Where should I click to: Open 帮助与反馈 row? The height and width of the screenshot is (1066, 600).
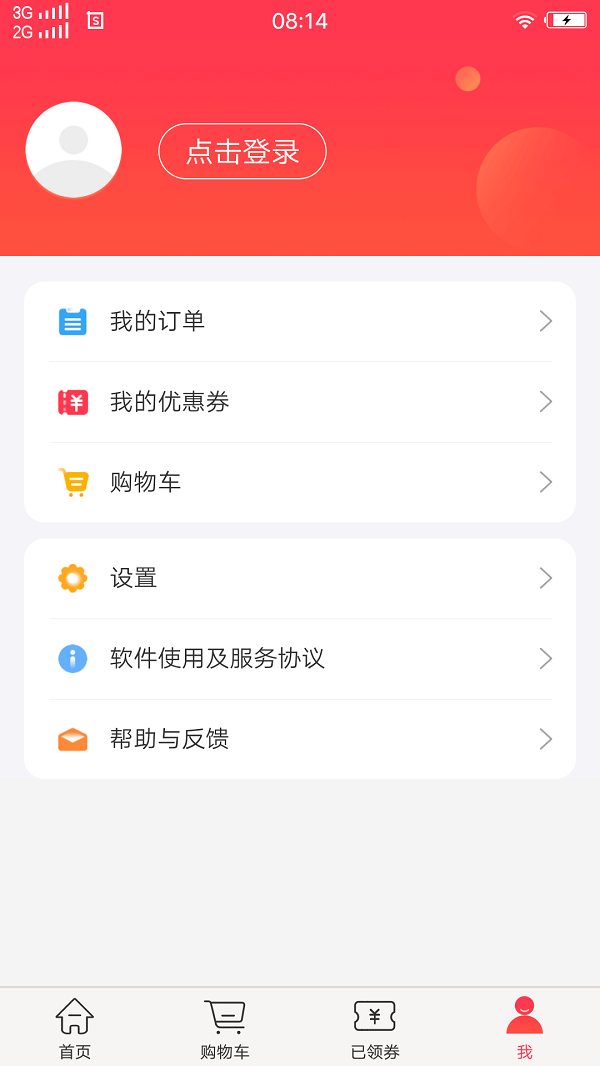coord(300,739)
